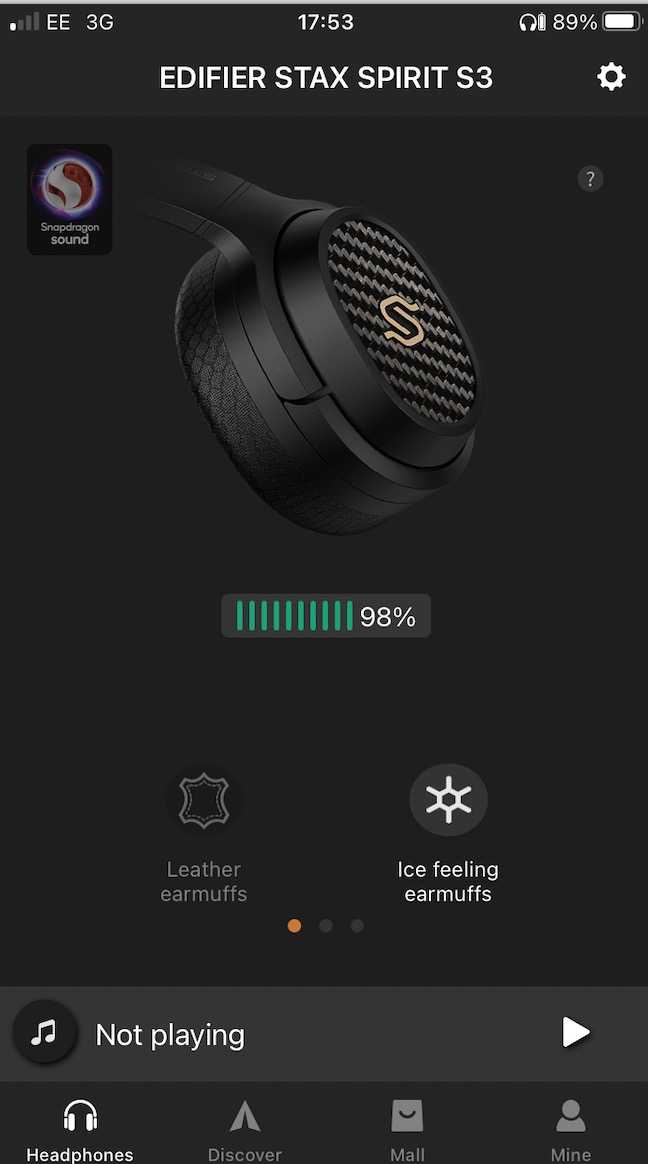Image resolution: width=648 pixels, height=1164 pixels.
Task: Go to the Headphones tab
Action: pyautogui.click(x=80, y=1131)
